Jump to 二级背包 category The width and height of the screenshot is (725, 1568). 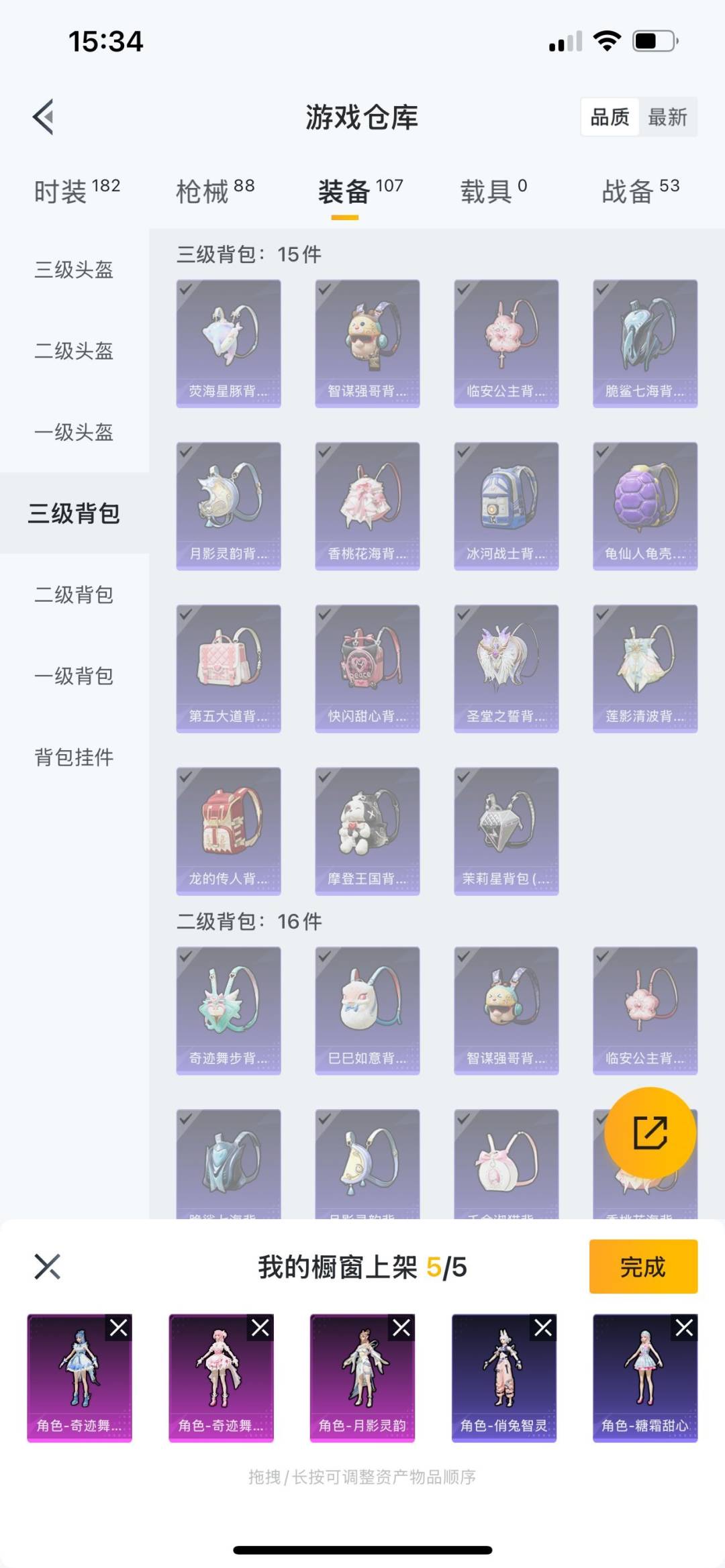coord(74,594)
